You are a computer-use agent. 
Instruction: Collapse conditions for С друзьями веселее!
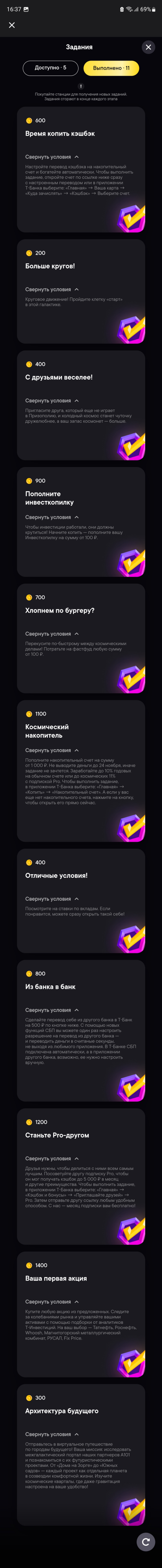pos(52,400)
